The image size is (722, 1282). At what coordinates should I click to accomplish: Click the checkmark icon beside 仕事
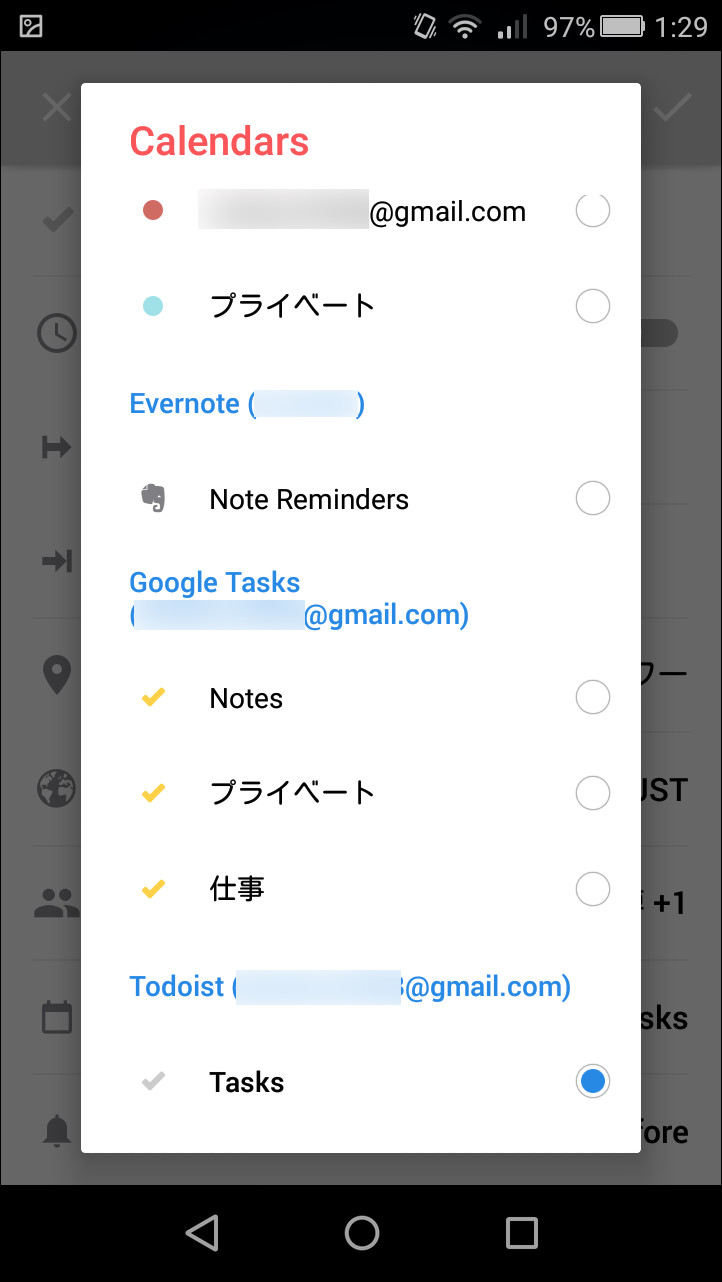153,888
